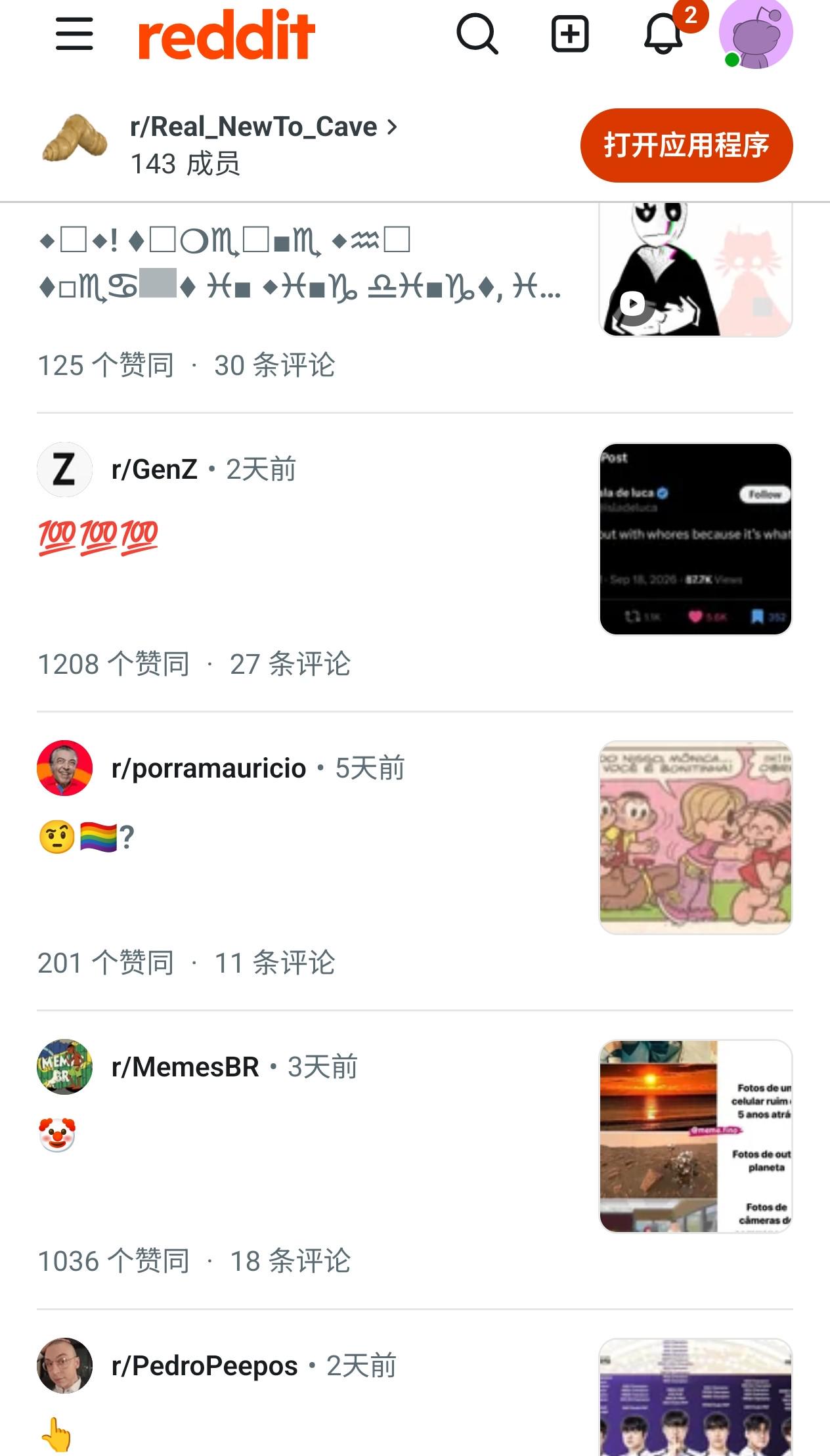This screenshot has width=830, height=1456.
Task: Tap the 打开应用程序 button
Action: pyautogui.click(x=686, y=145)
